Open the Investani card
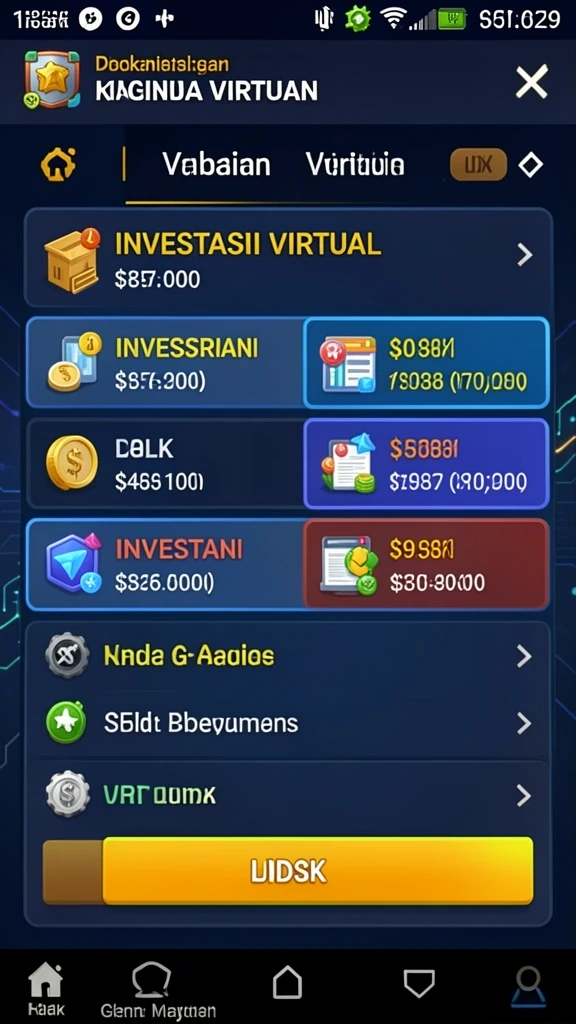Screen dimensions: 576x1024 (x=165, y=564)
